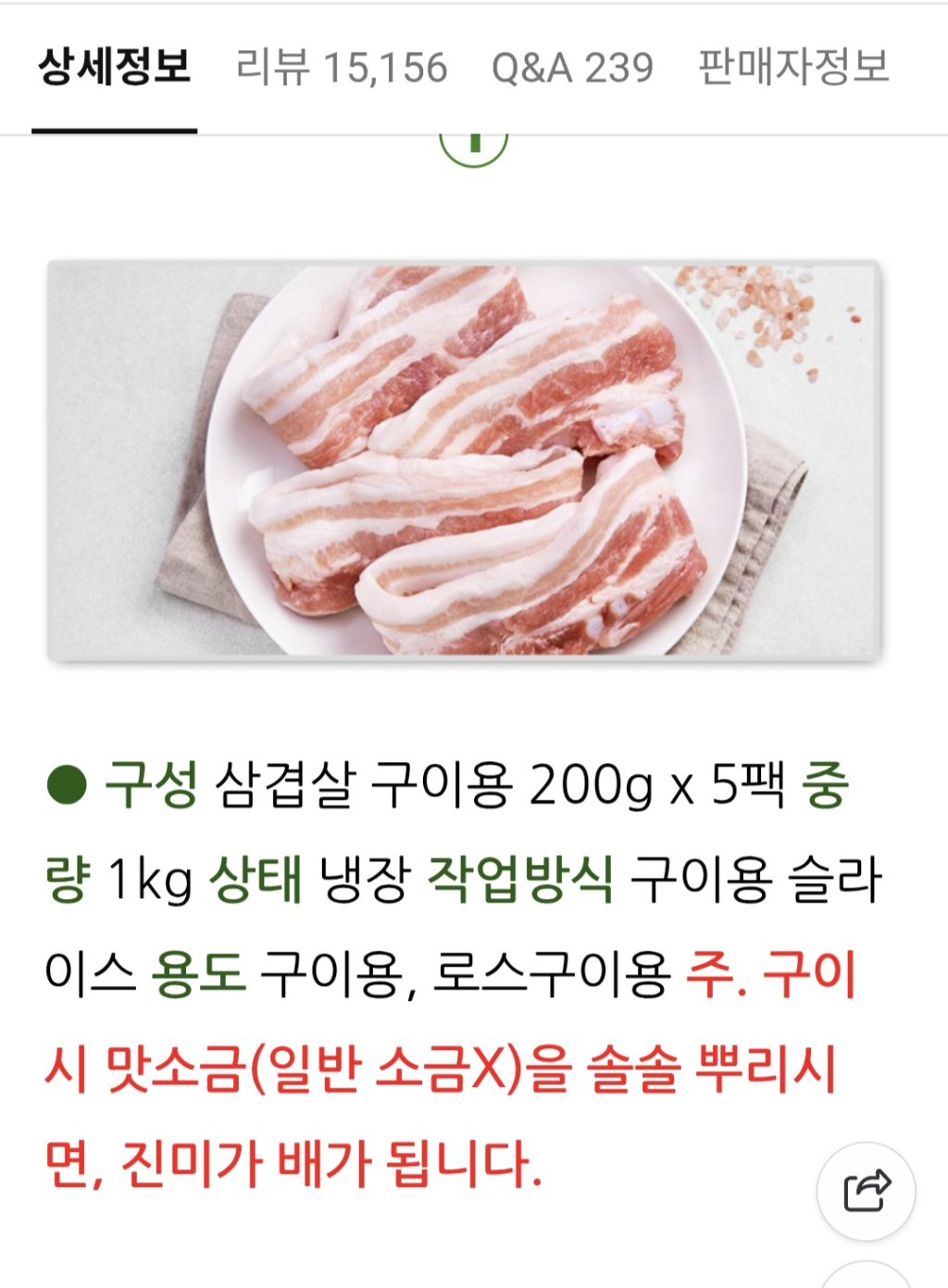Share this product page
Viewport: 948px width, 1288px height.
click(866, 1191)
